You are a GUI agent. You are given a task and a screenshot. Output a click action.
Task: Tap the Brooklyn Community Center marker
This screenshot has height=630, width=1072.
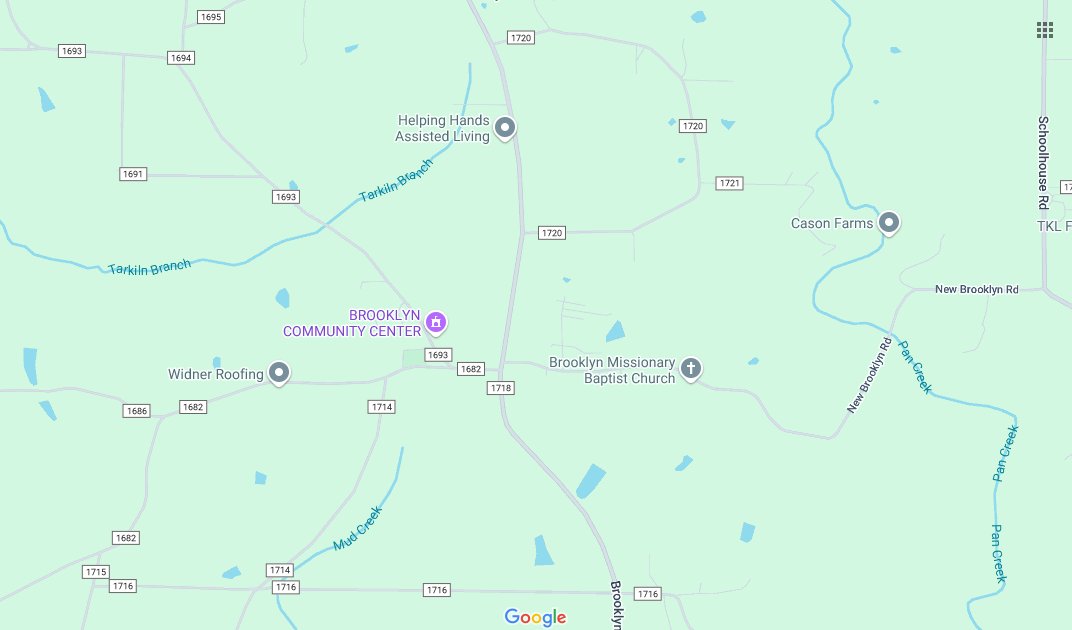coord(435,322)
